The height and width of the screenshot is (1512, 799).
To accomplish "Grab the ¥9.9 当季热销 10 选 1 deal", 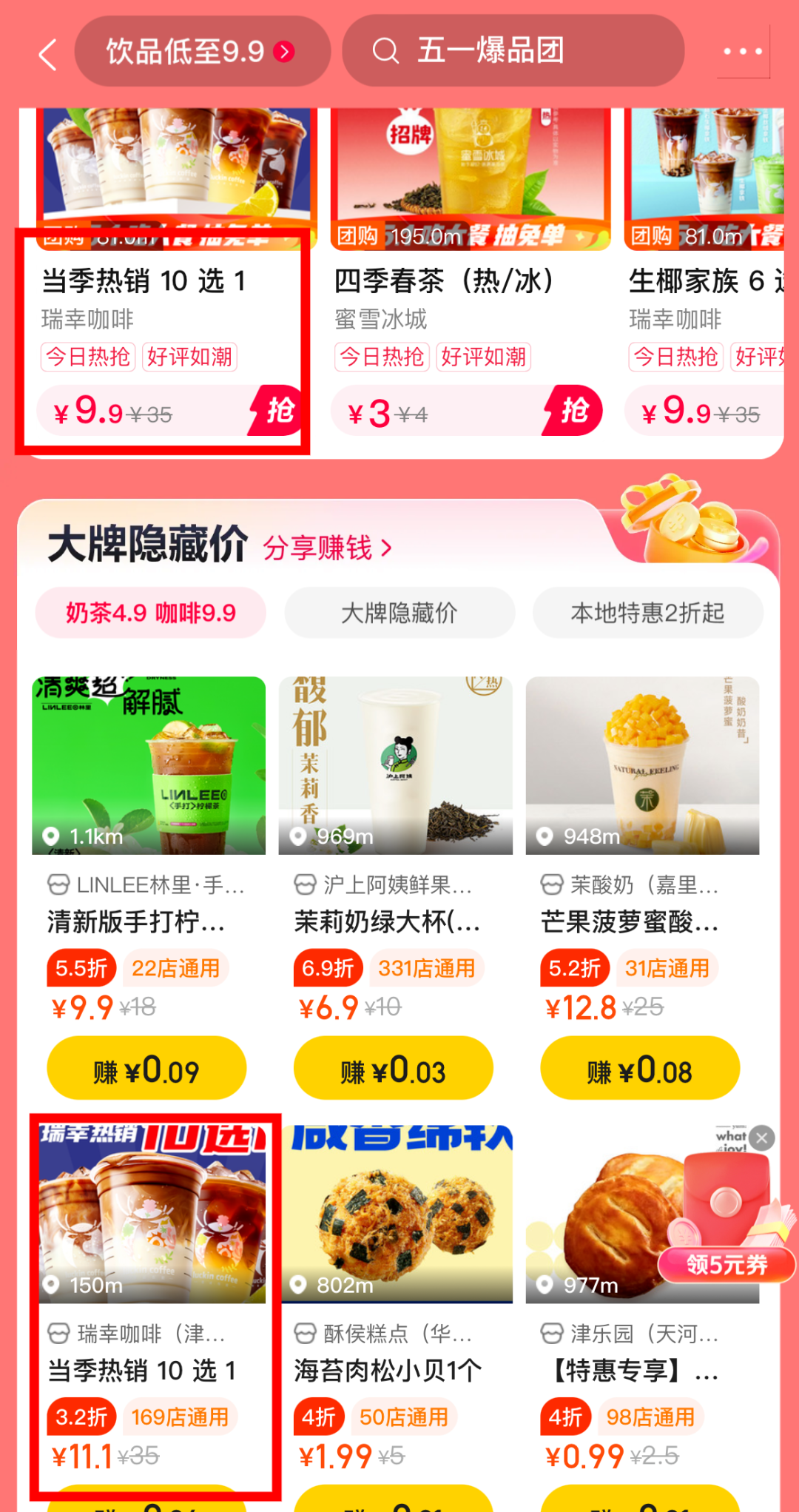I will pos(277,411).
